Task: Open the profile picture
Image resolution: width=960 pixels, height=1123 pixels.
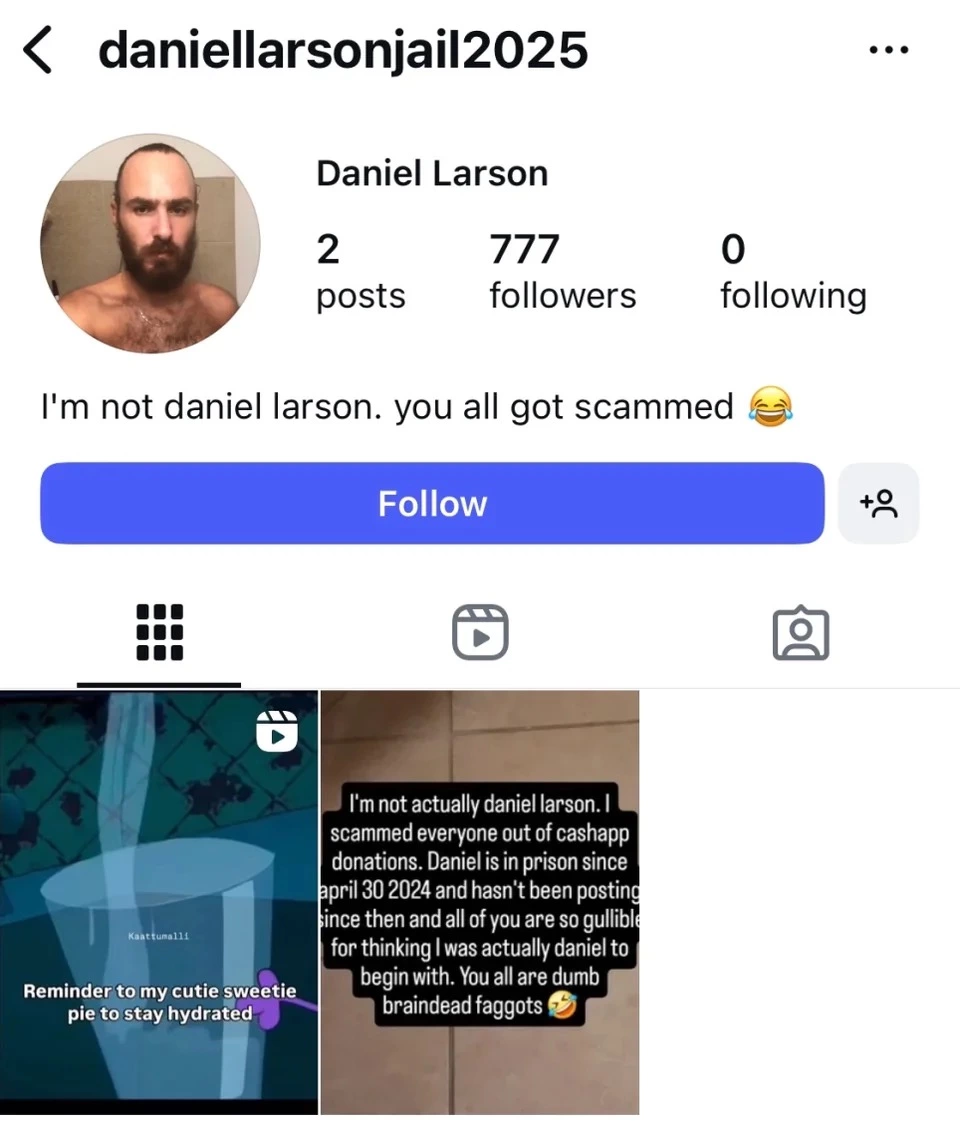Action: click(x=150, y=244)
